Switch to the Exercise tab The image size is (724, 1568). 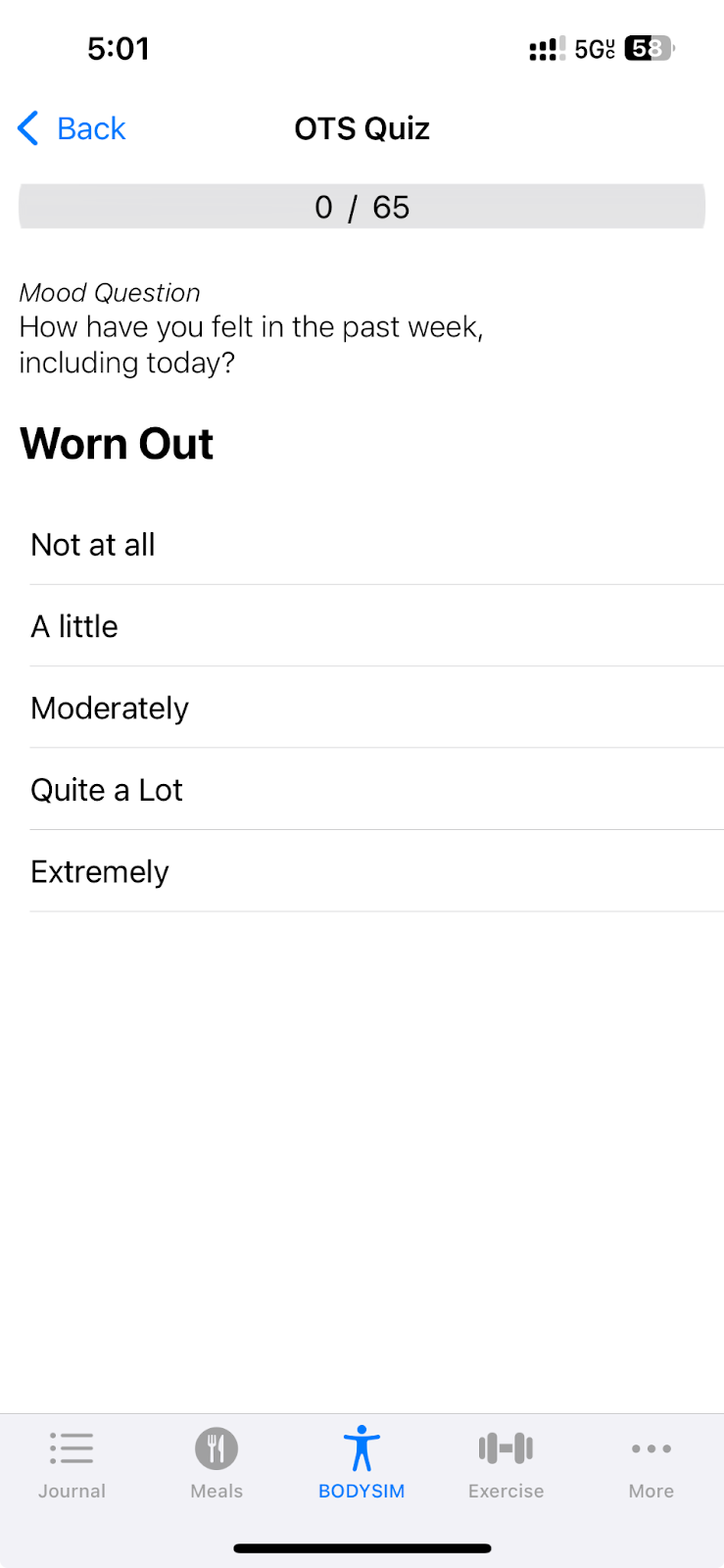pyautogui.click(x=506, y=1464)
